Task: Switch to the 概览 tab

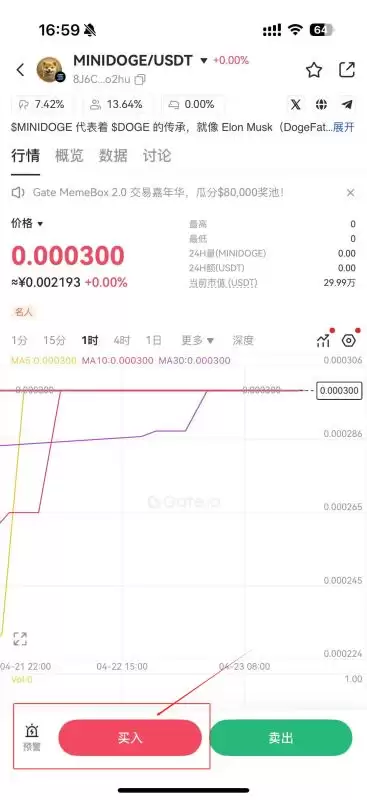Action: 69,156
